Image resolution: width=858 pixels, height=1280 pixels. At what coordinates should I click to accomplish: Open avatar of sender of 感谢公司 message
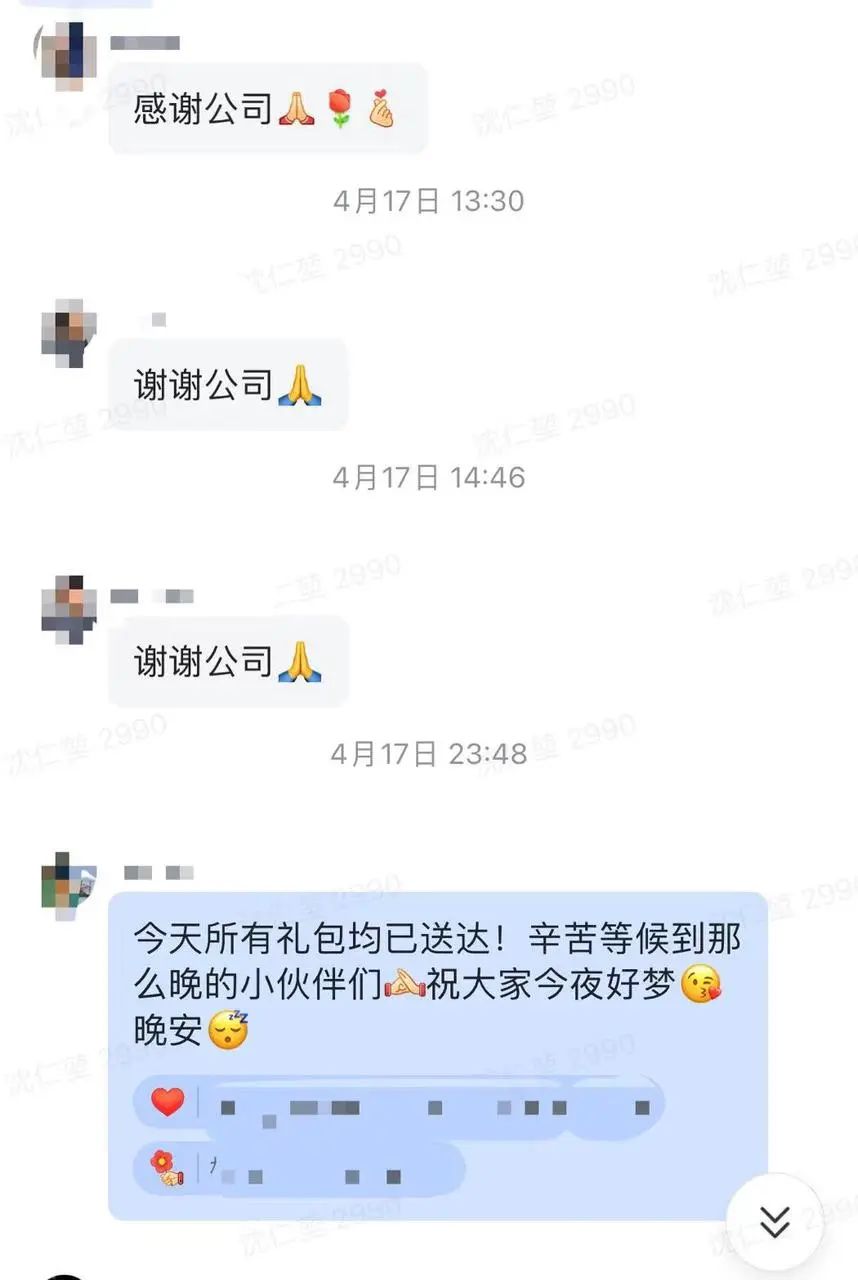pyautogui.click(x=68, y=52)
